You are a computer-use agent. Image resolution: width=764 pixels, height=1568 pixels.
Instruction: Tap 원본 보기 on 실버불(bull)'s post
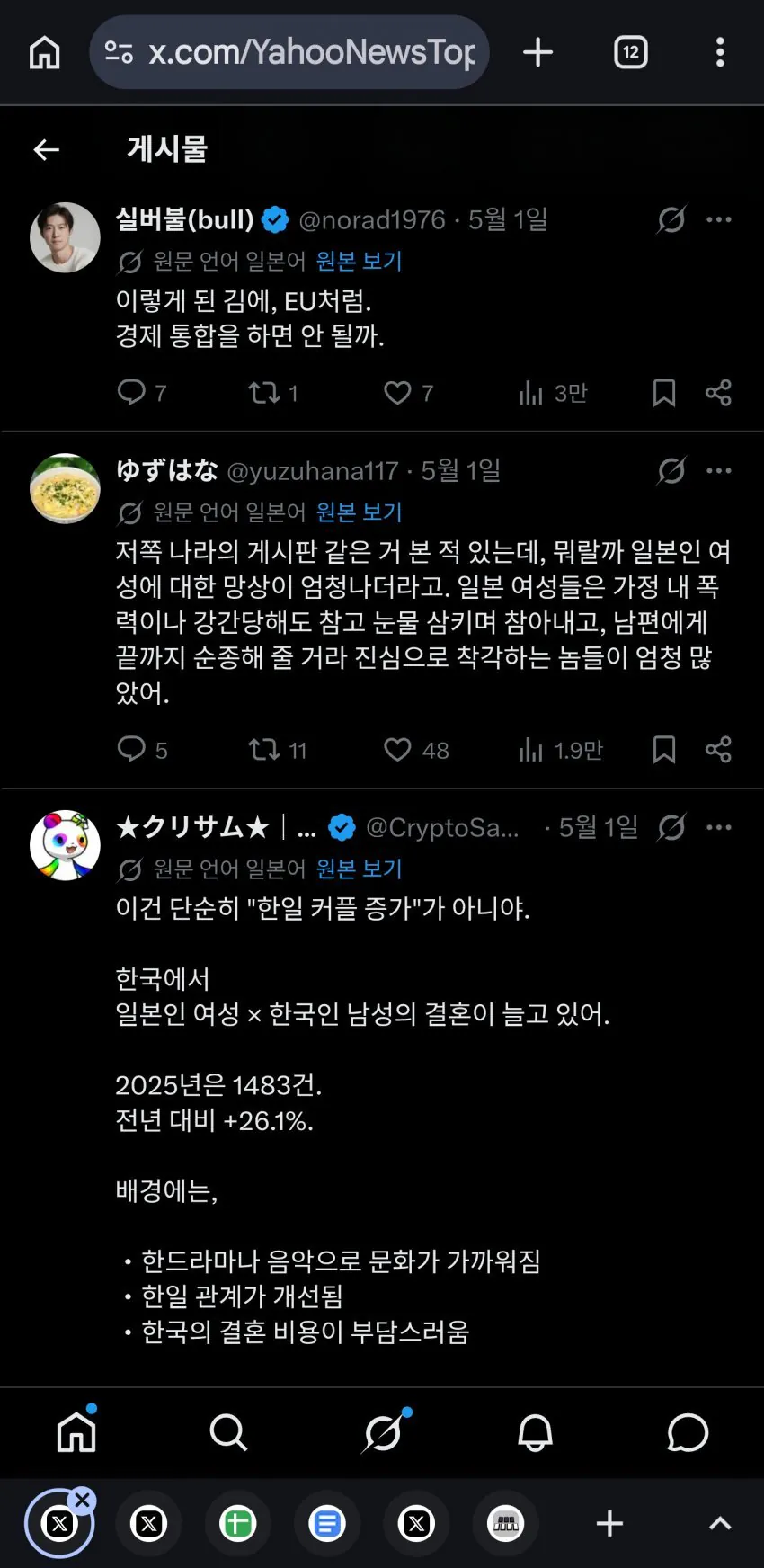coord(359,261)
